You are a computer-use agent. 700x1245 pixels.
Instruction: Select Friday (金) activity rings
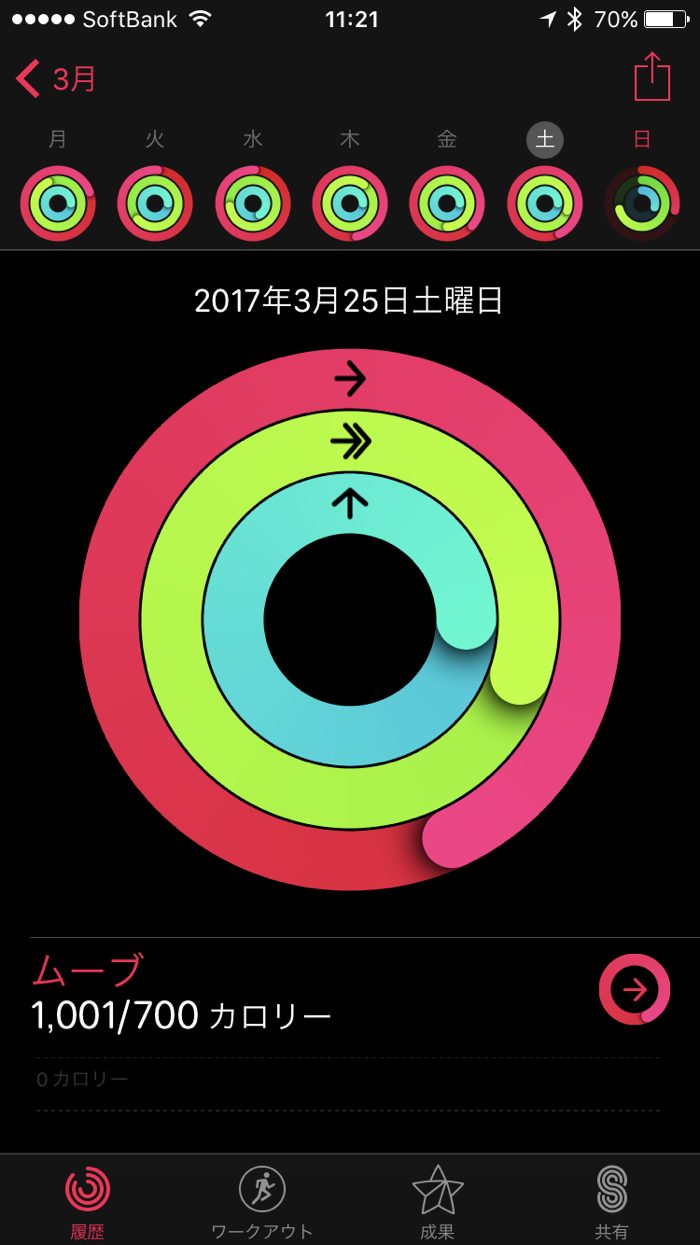pos(447,204)
